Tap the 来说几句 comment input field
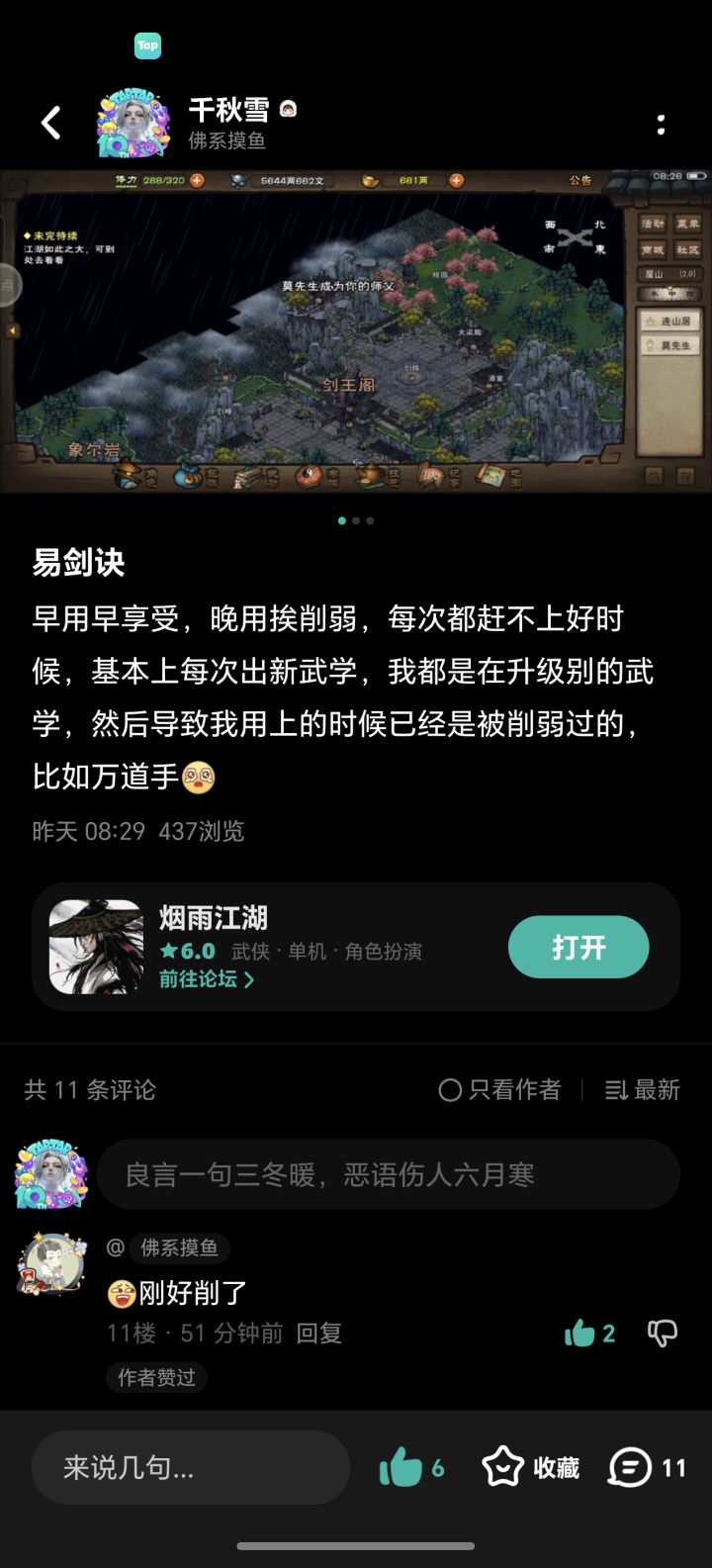 191,1467
